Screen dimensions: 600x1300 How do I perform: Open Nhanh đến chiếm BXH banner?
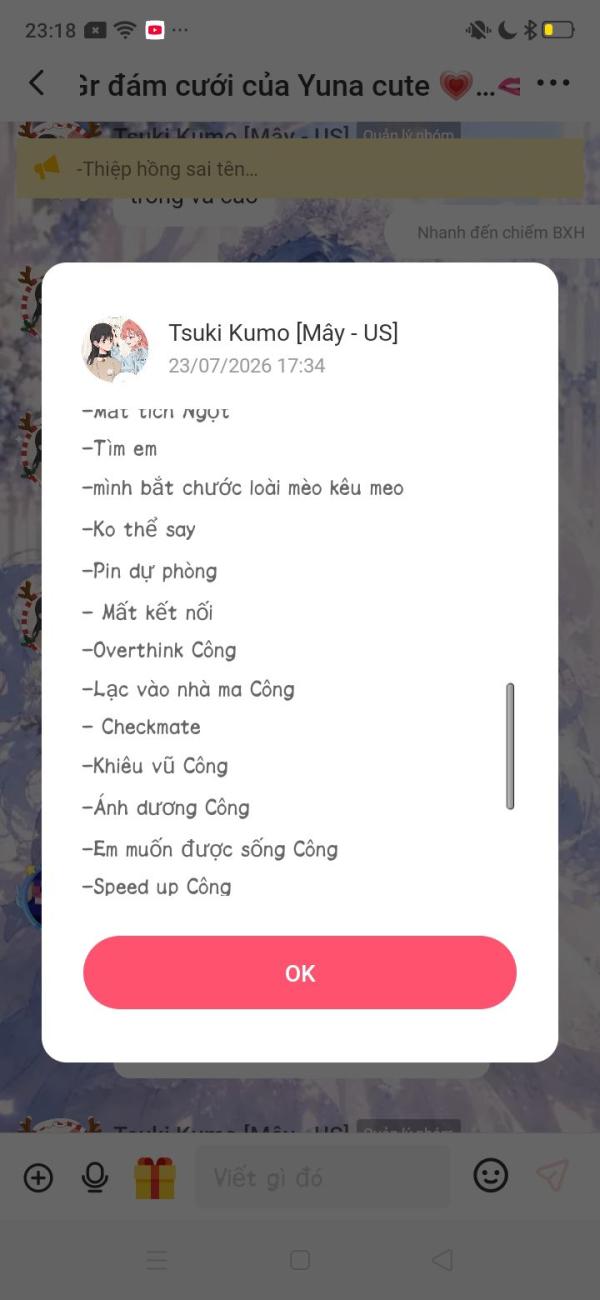pyautogui.click(x=500, y=232)
